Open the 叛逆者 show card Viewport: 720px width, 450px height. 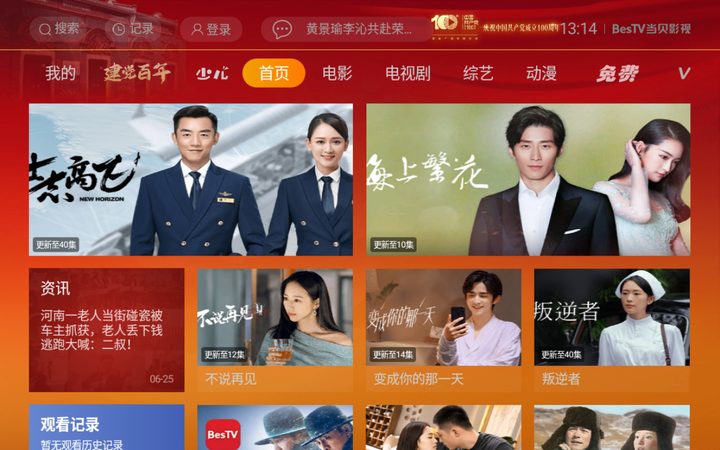coord(611,329)
